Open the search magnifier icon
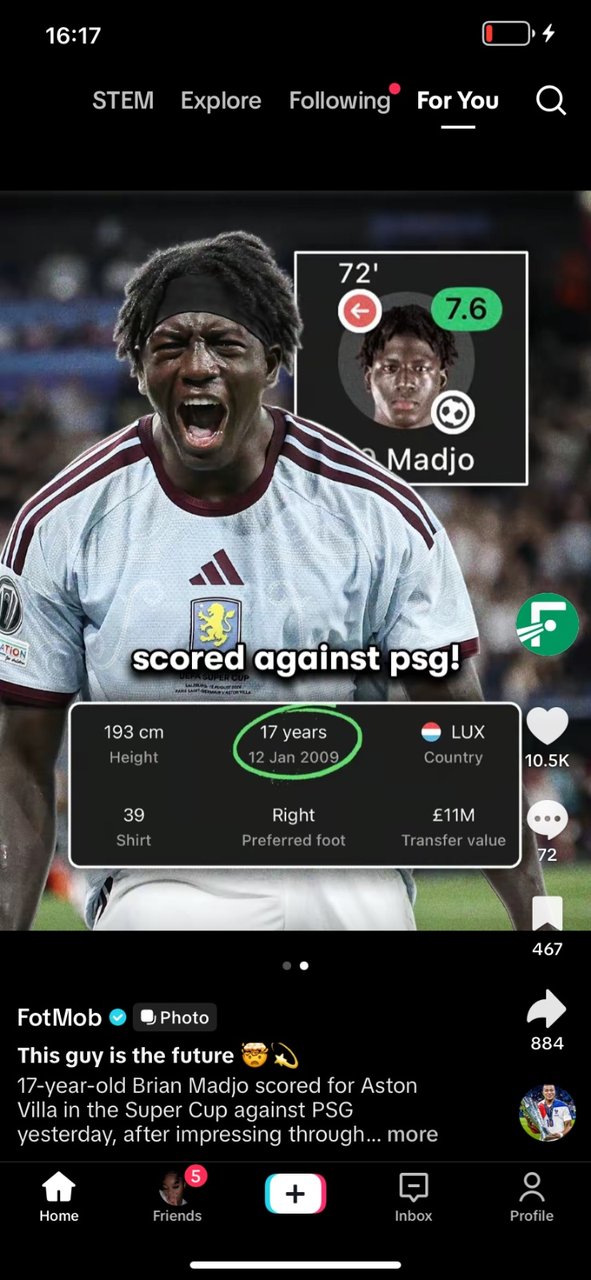 coord(551,100)
